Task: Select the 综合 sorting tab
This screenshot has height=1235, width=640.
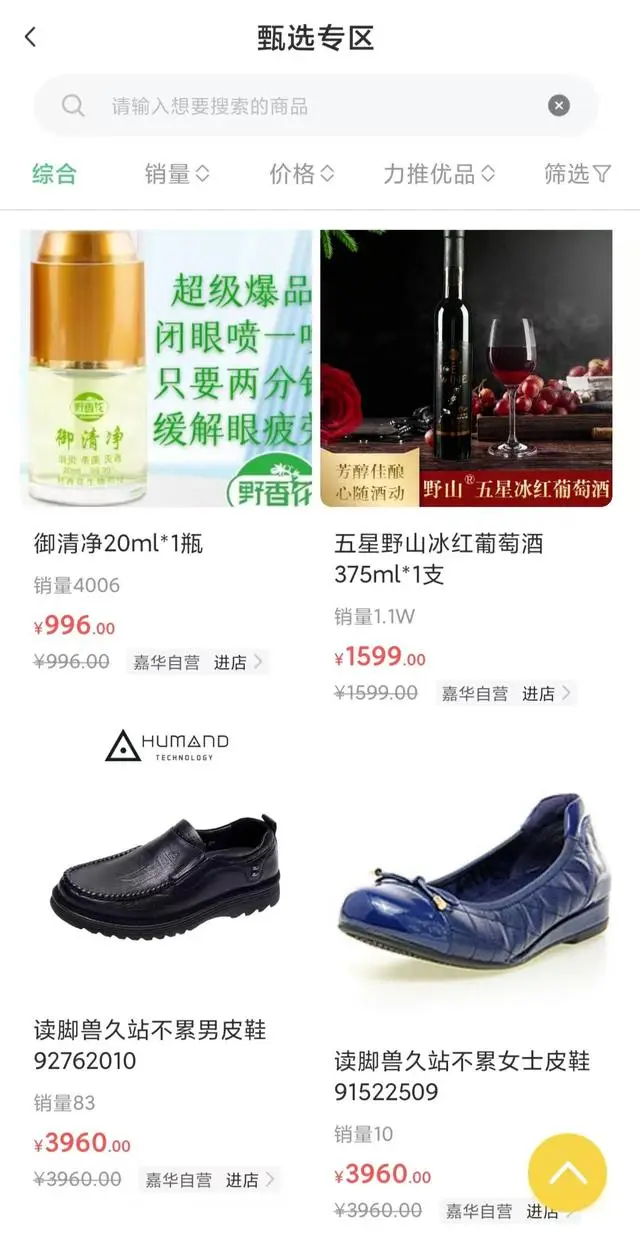Action: (54, 174)
